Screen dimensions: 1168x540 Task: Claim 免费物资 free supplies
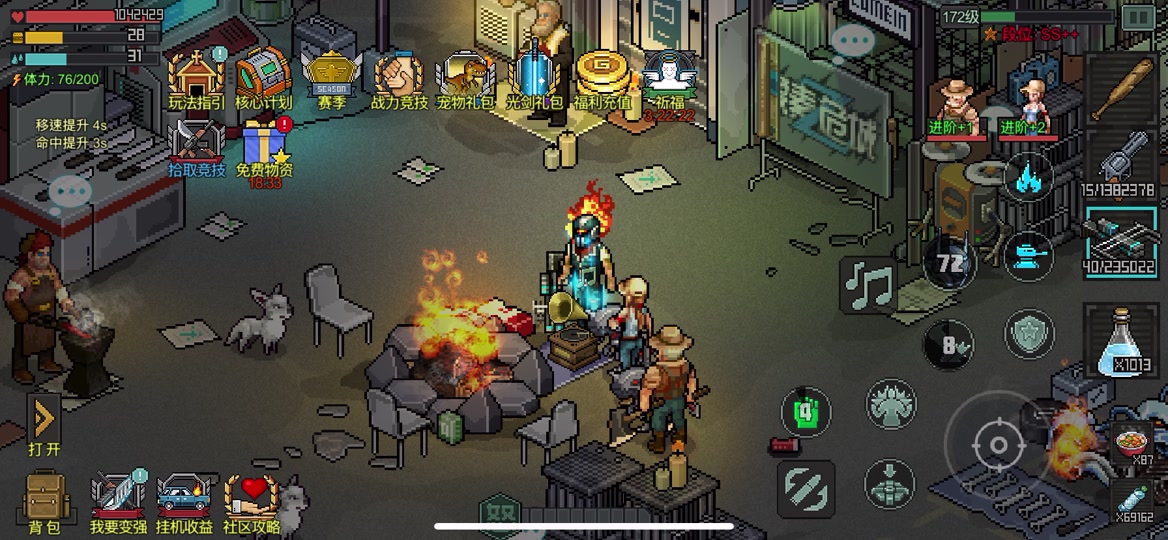pyautogui.click(x=264, y=146)
